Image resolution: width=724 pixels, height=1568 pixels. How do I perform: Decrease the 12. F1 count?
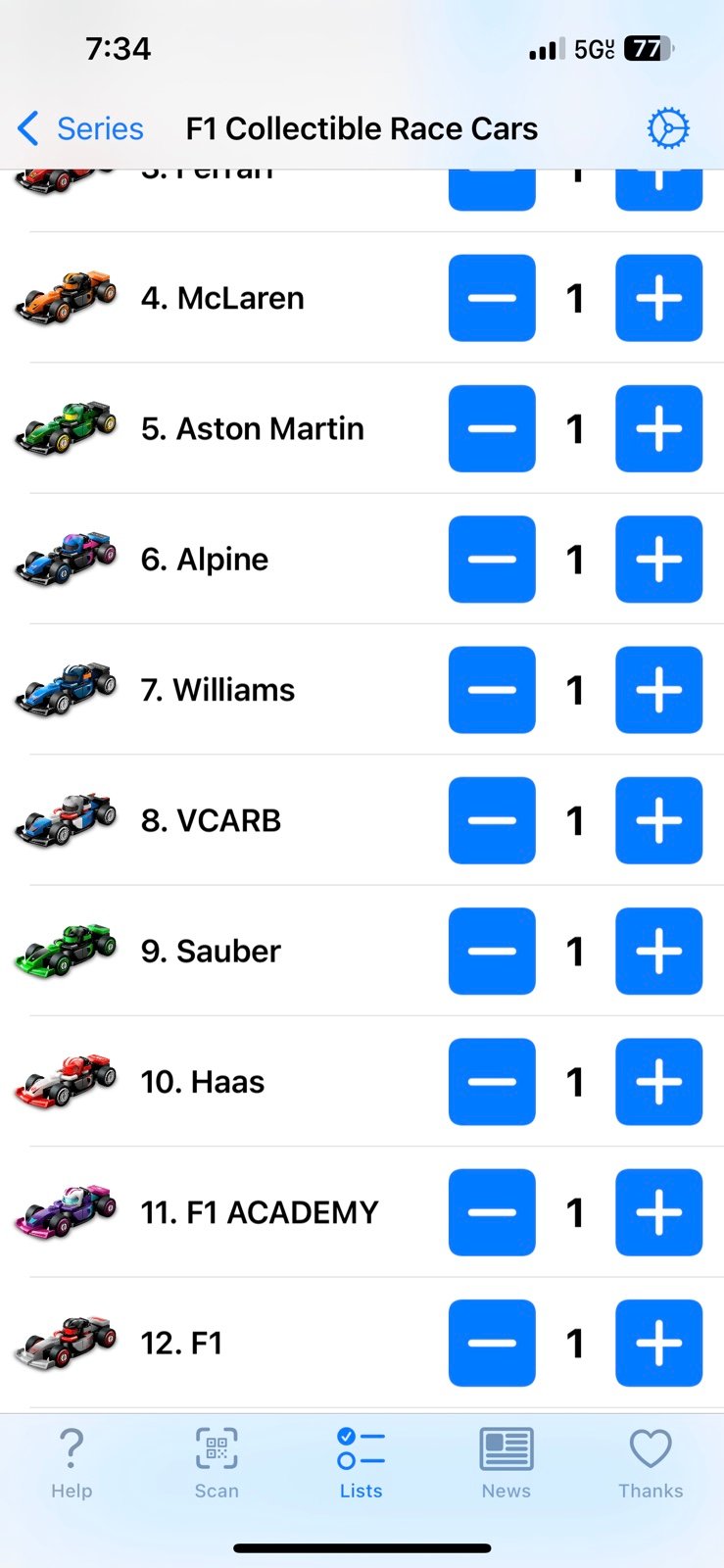pyautogui.click(x=492, y=1343)
